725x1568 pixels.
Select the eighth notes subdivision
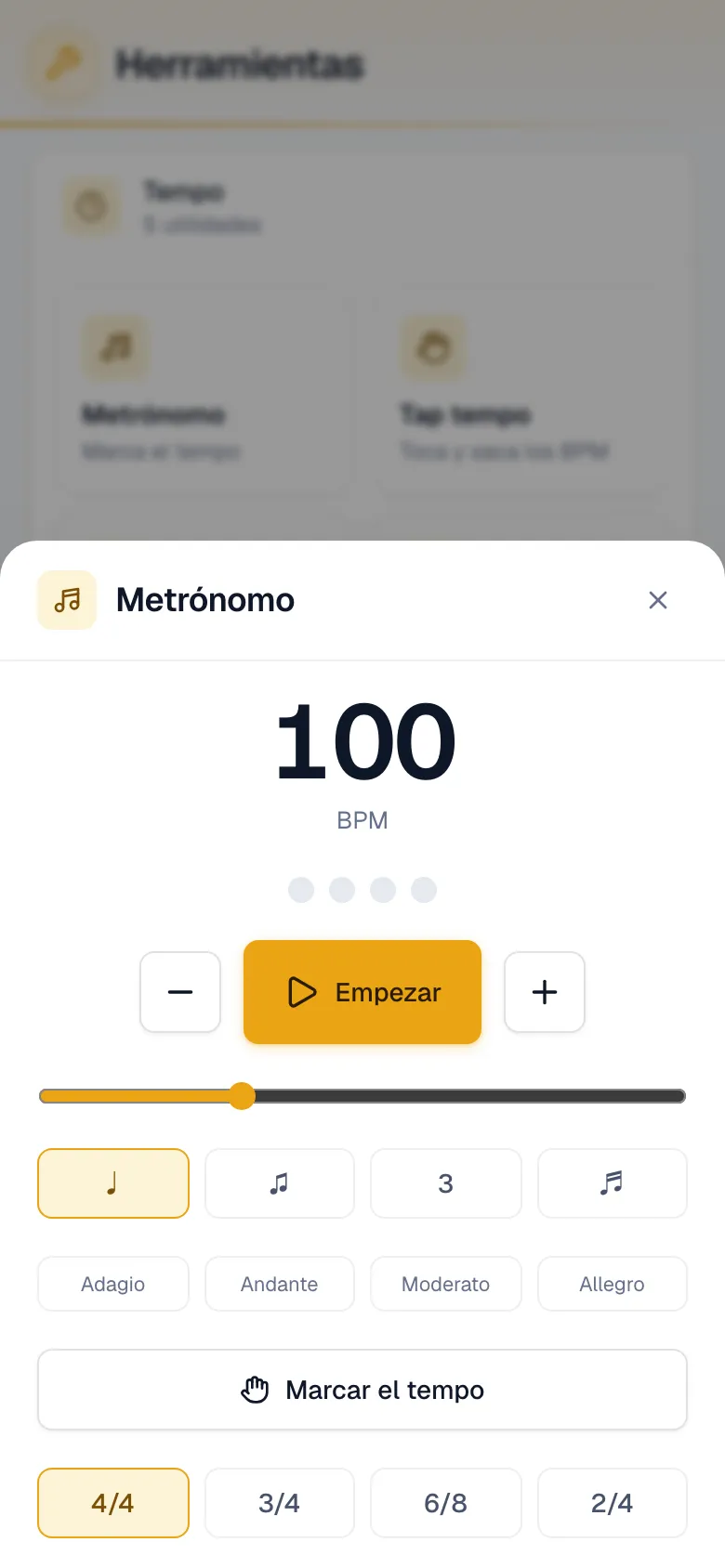pyautogui.click(x=280, y=1183)
